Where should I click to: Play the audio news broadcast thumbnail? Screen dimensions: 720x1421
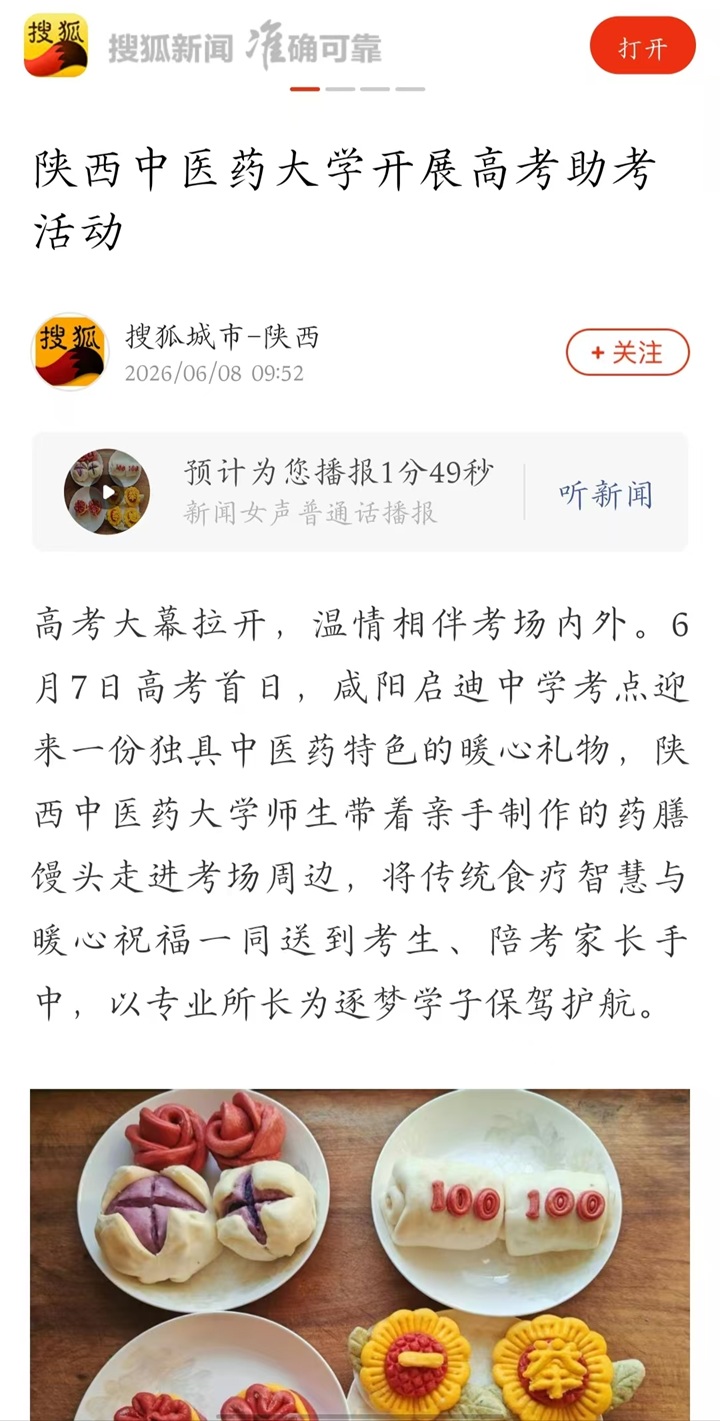[107, 491]
